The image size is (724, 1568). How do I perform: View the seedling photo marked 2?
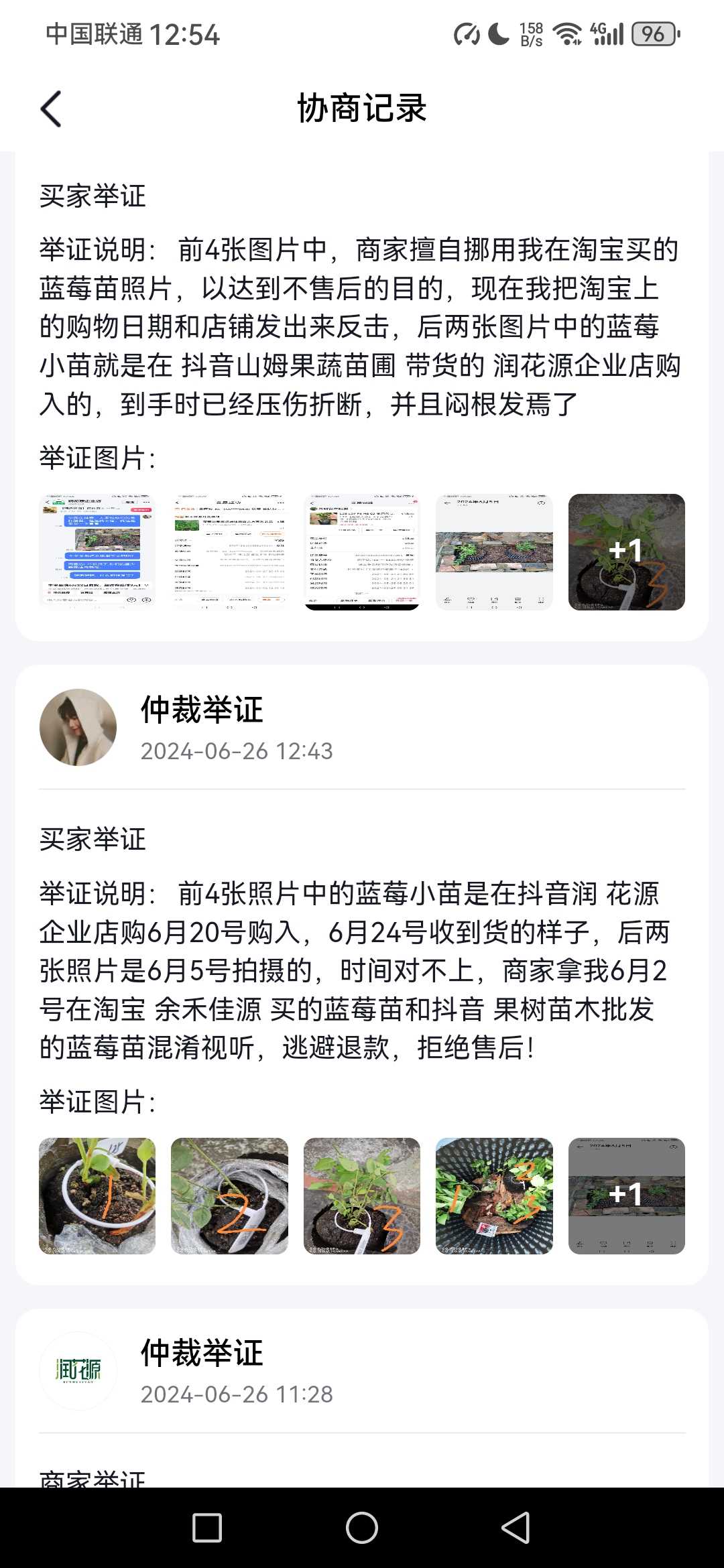229,1196
